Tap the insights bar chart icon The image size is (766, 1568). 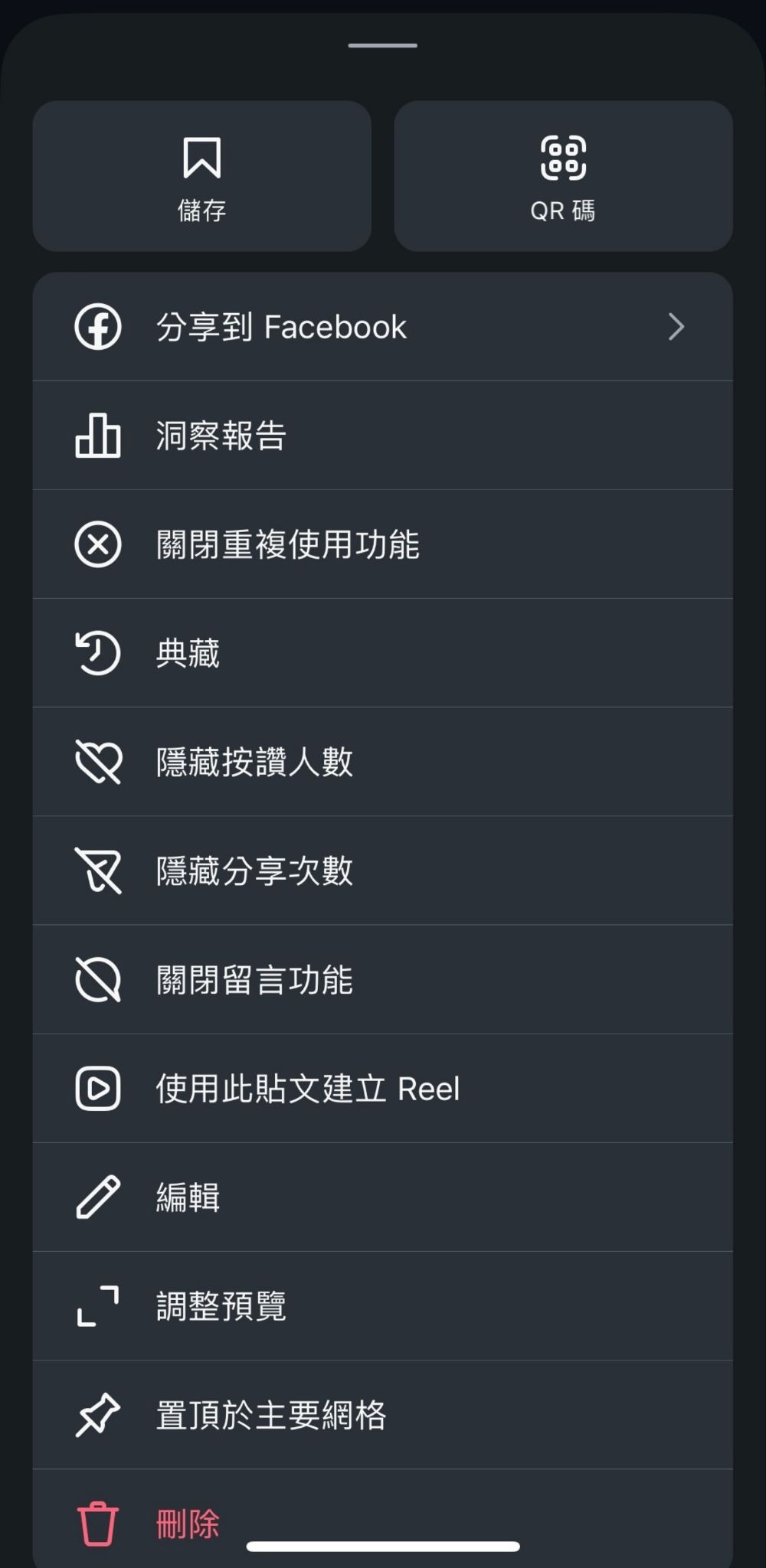point(97,436)
